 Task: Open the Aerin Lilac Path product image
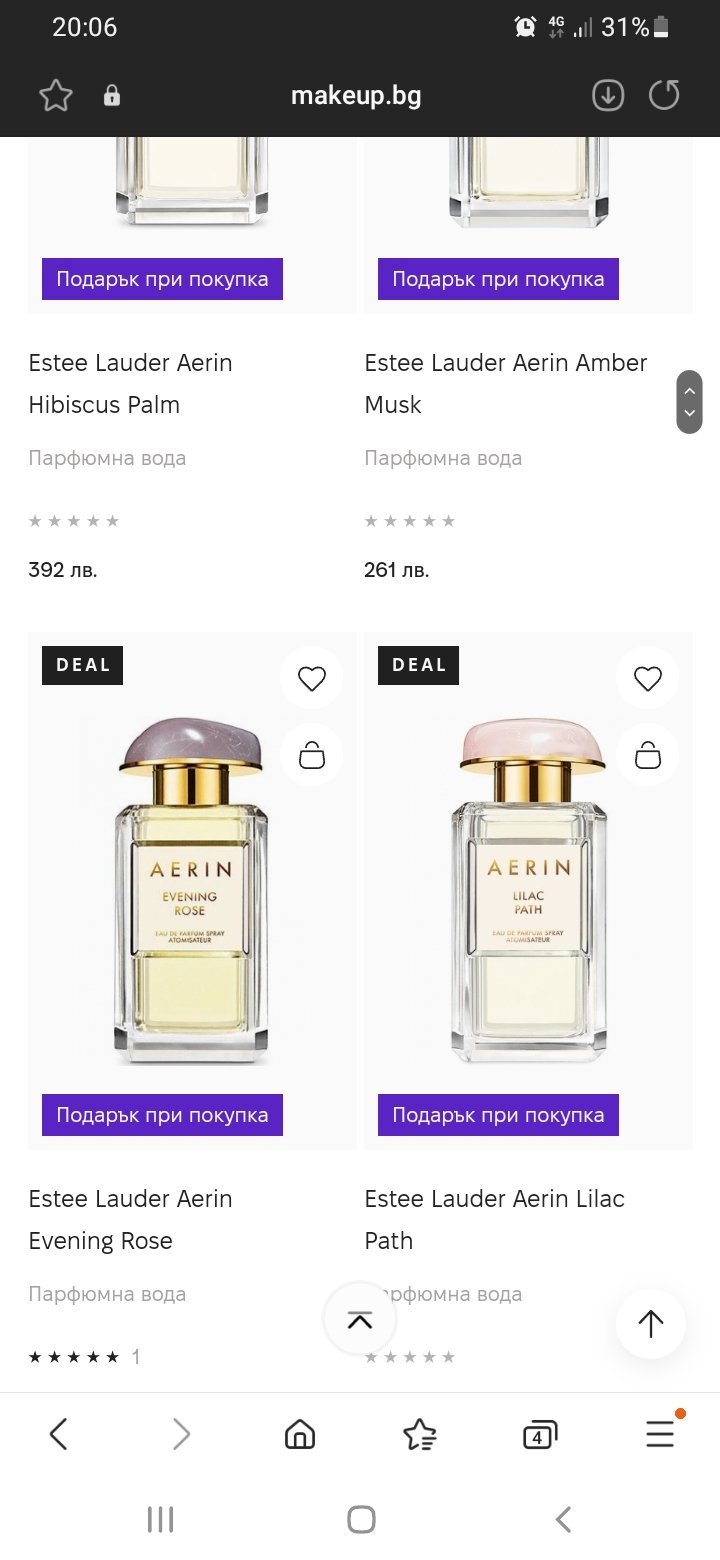pos(528,890)
